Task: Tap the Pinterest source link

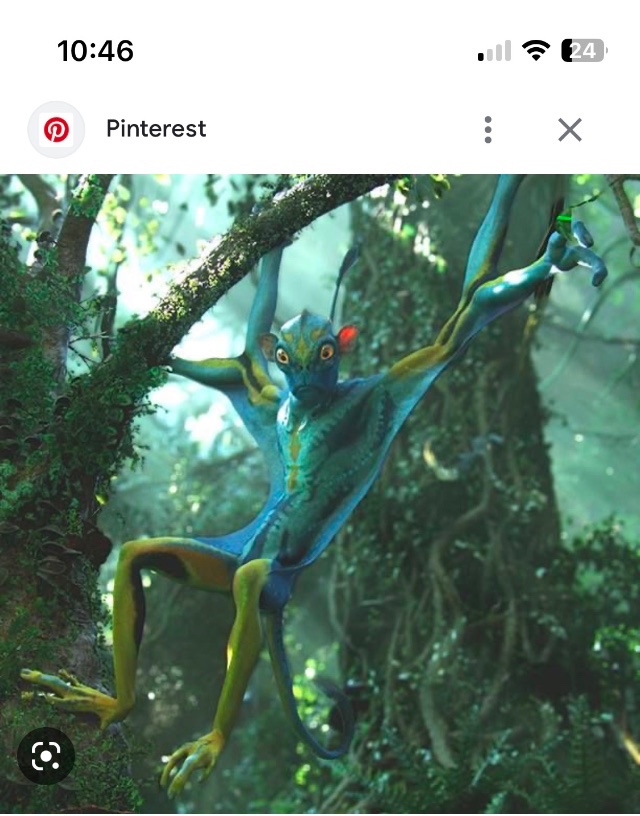Action: point(156,129)
